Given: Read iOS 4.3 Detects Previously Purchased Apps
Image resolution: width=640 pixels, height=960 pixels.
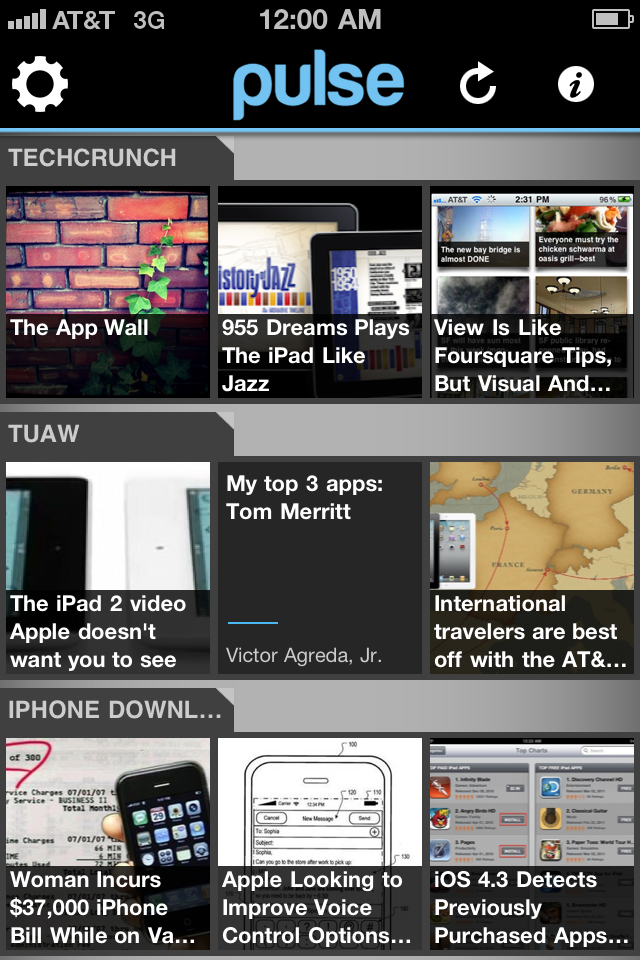Looking at the screenshot, I should pyautogui.click(x=532, y=844).
